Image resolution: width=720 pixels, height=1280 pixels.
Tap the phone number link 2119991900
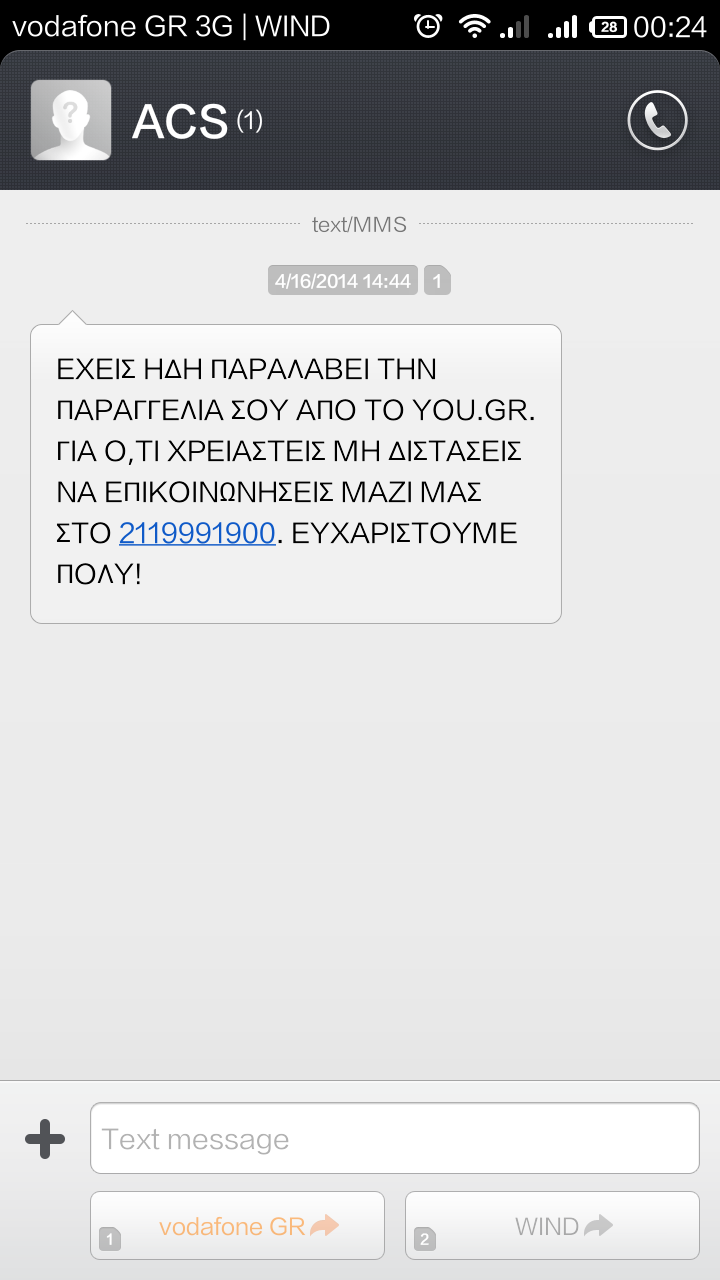click(x=197, y=533)
